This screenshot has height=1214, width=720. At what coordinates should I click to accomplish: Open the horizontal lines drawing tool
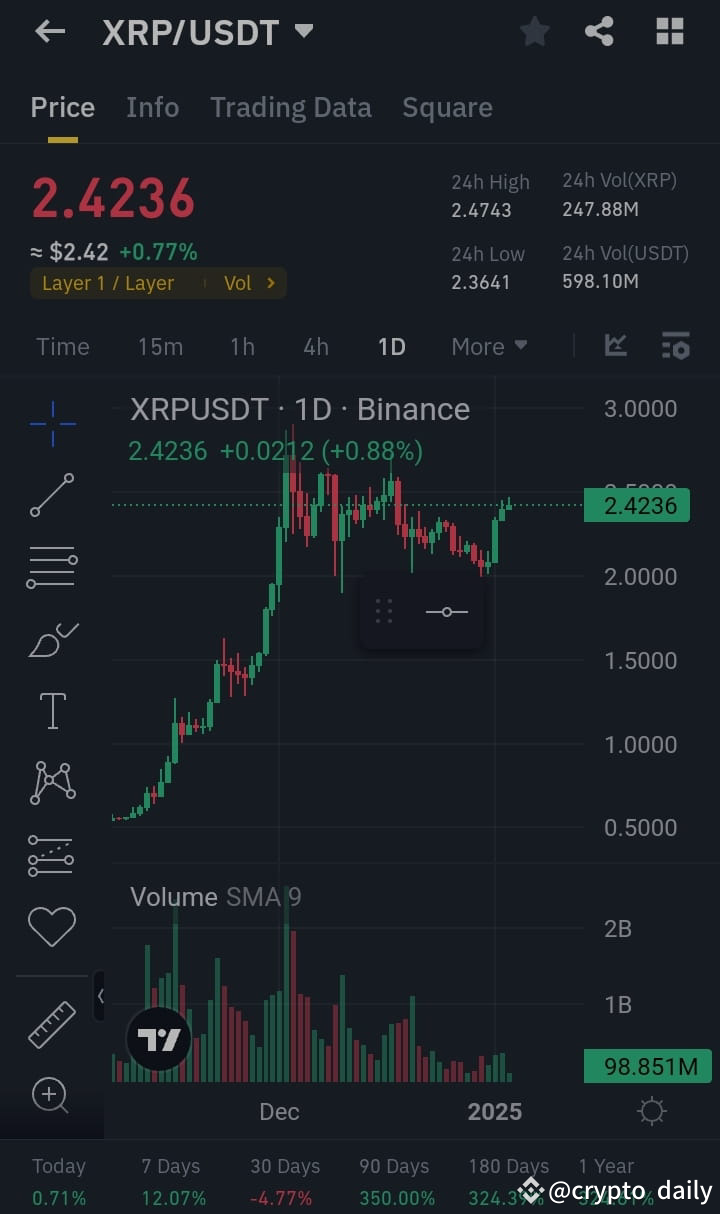[x=52, y=567]
